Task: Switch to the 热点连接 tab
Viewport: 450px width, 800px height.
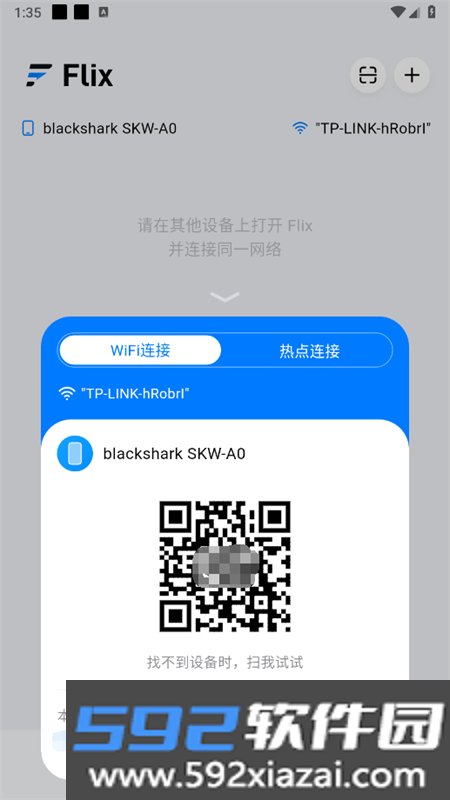Action: pyautogui.click(x=309, y=351)
